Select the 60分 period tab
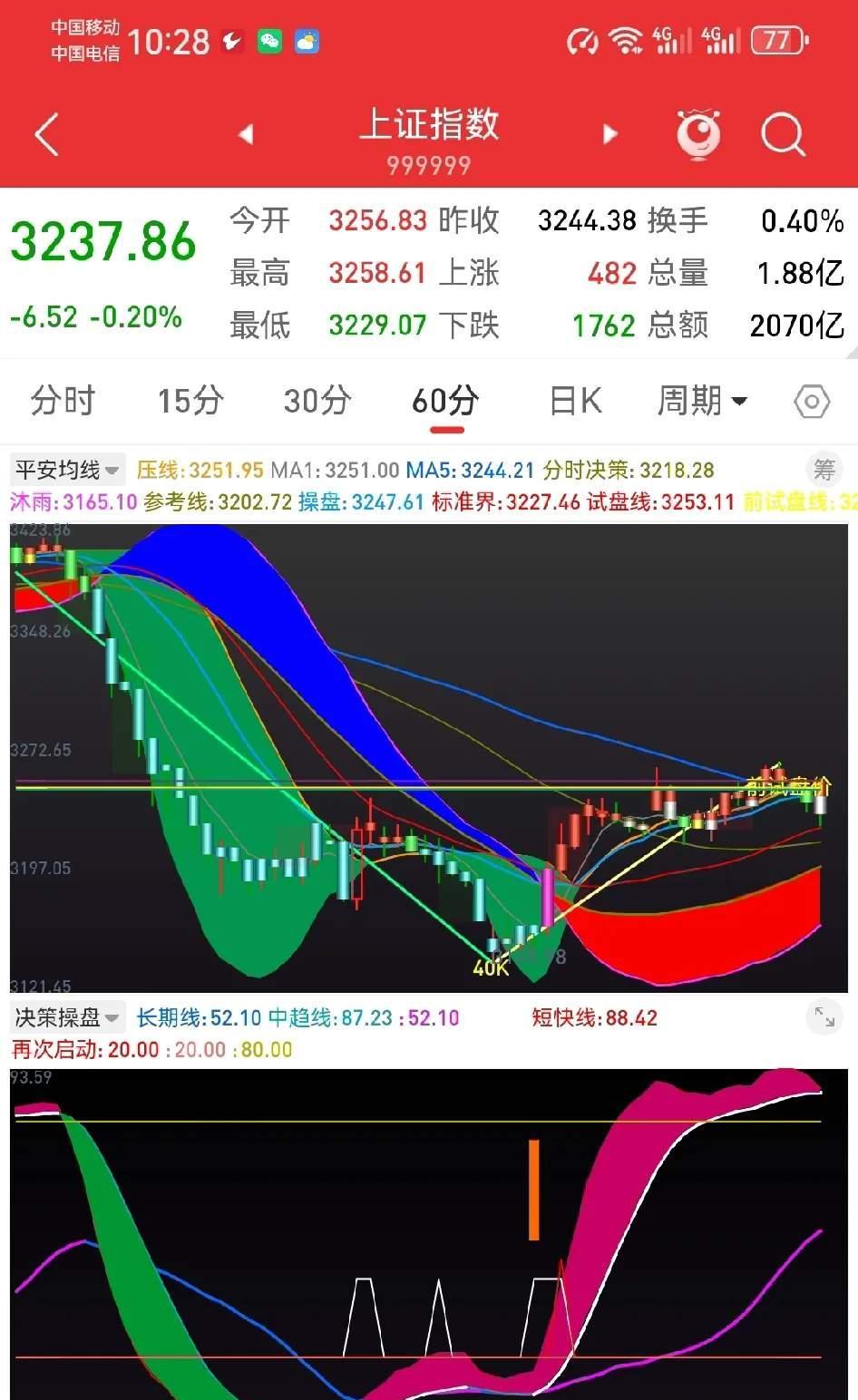The image size is (858, 1400). (445, 400)
